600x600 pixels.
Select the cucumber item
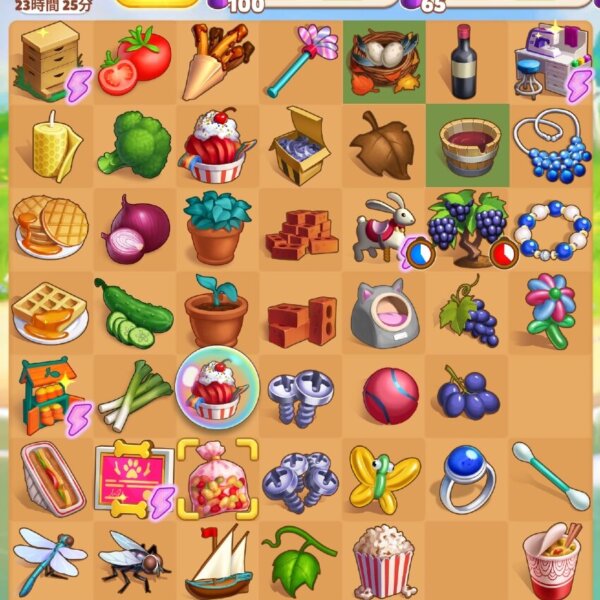[135, 312]
